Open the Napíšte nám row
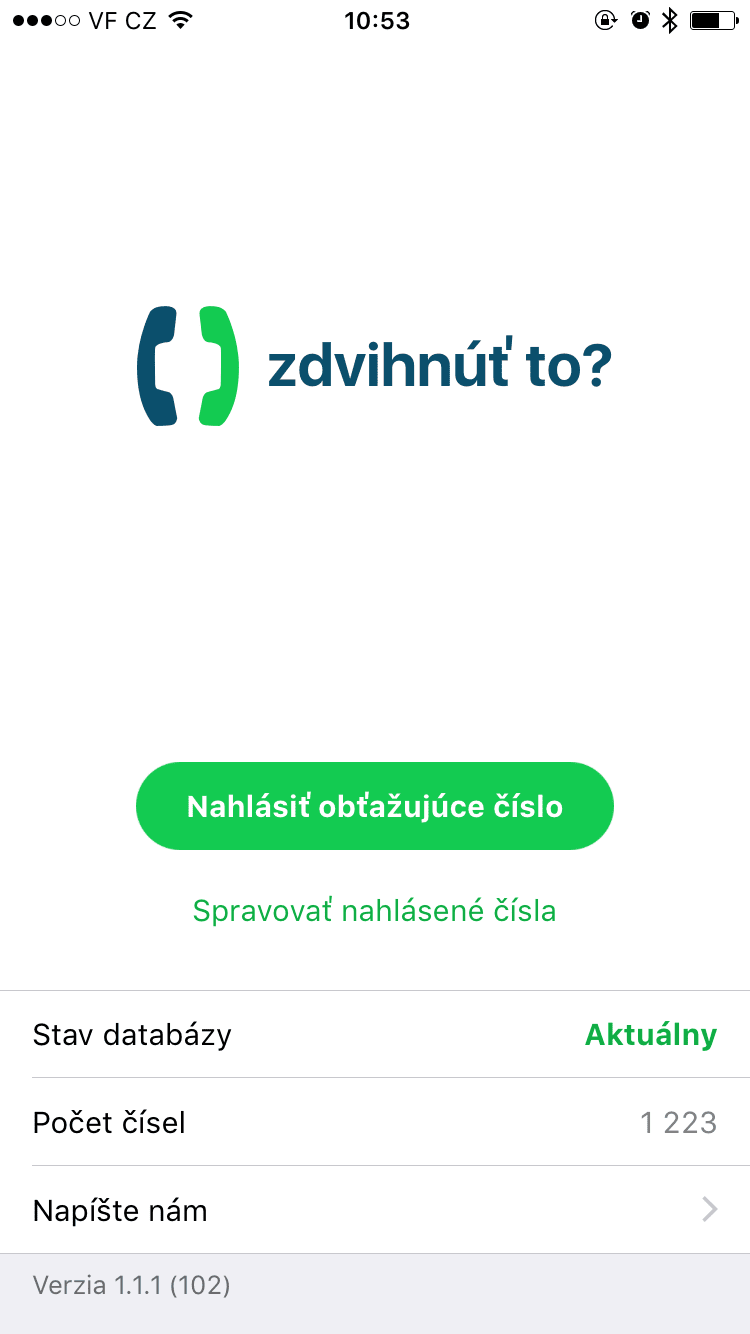750x1334 pixels. 375,1210
